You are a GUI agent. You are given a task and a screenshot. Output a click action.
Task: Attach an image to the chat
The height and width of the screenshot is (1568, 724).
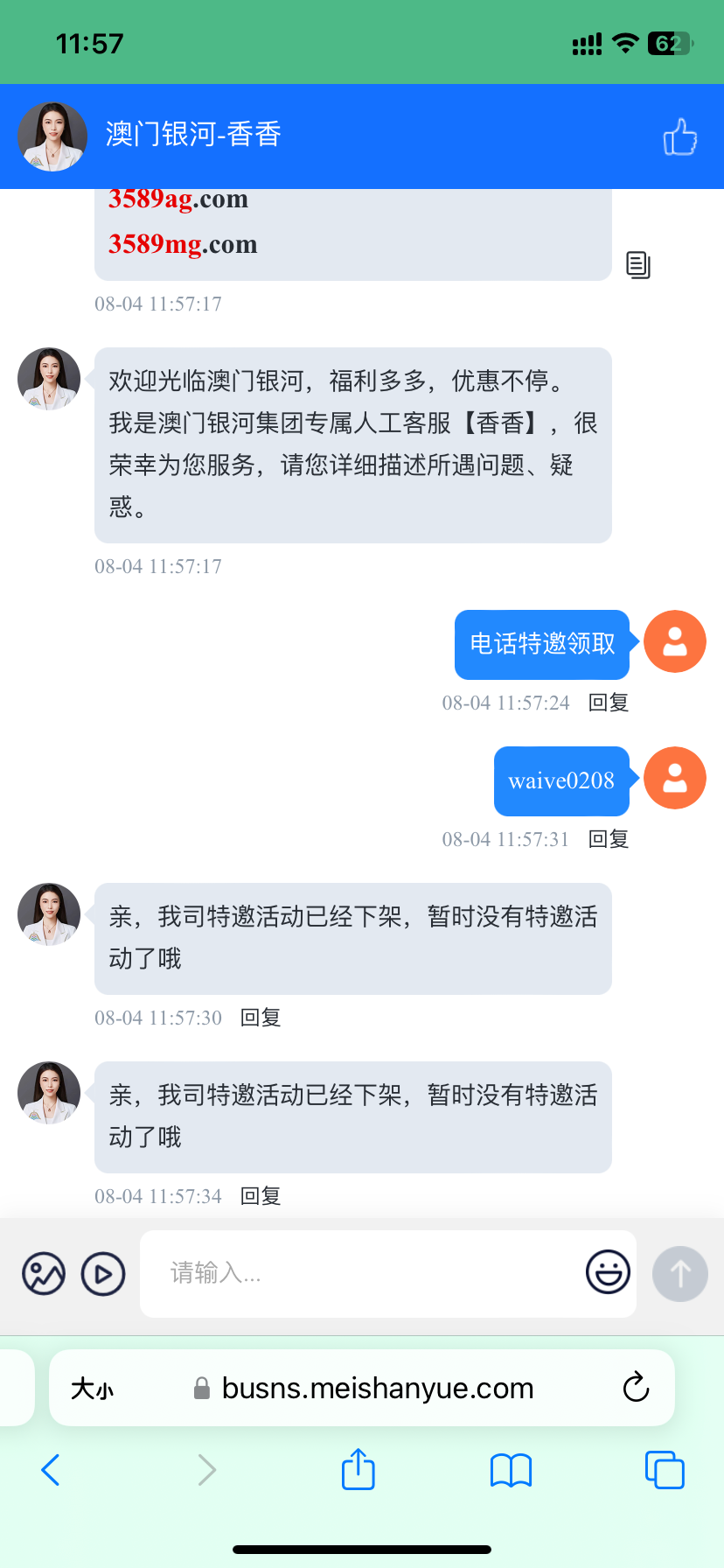[44, 1274]
